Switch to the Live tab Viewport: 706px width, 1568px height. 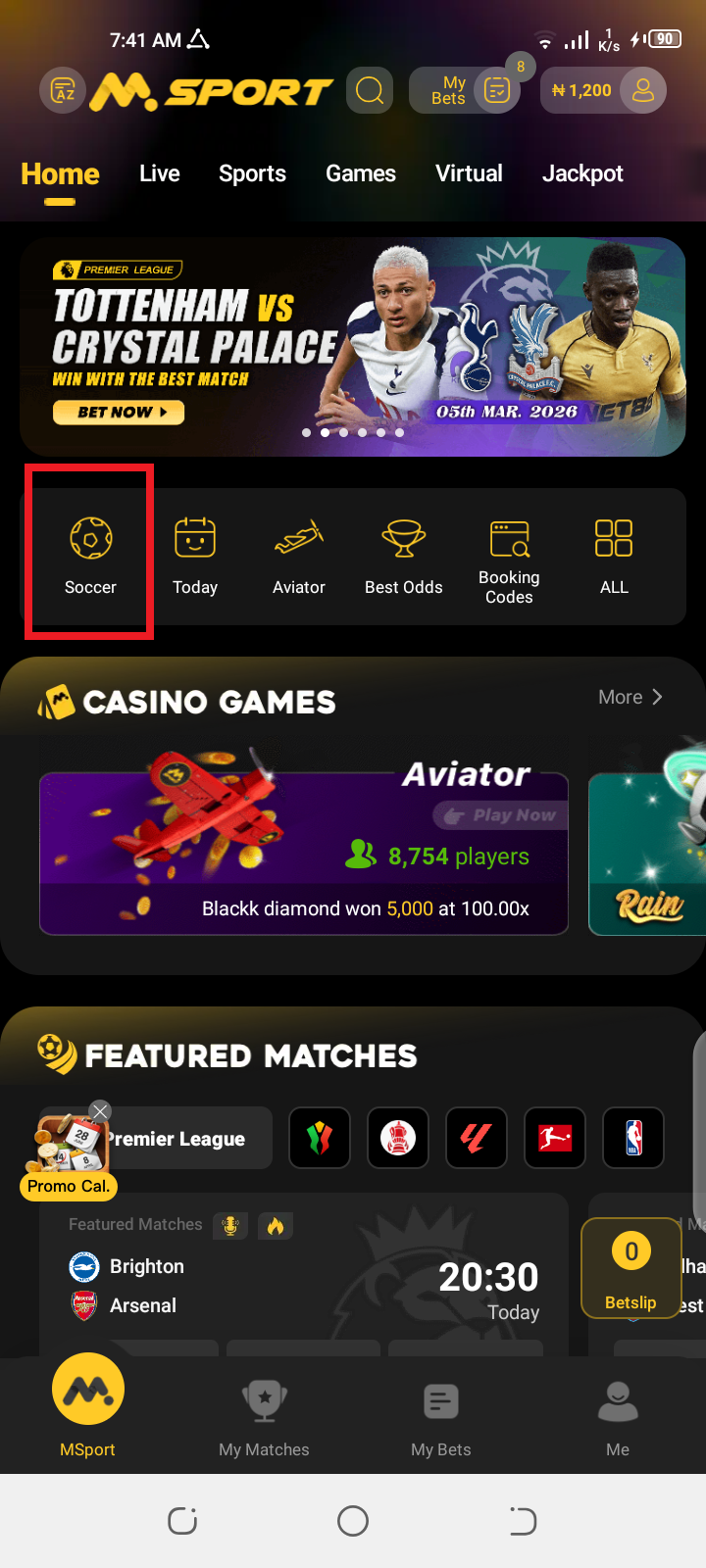pyautogui.click(x=160, y=173)
